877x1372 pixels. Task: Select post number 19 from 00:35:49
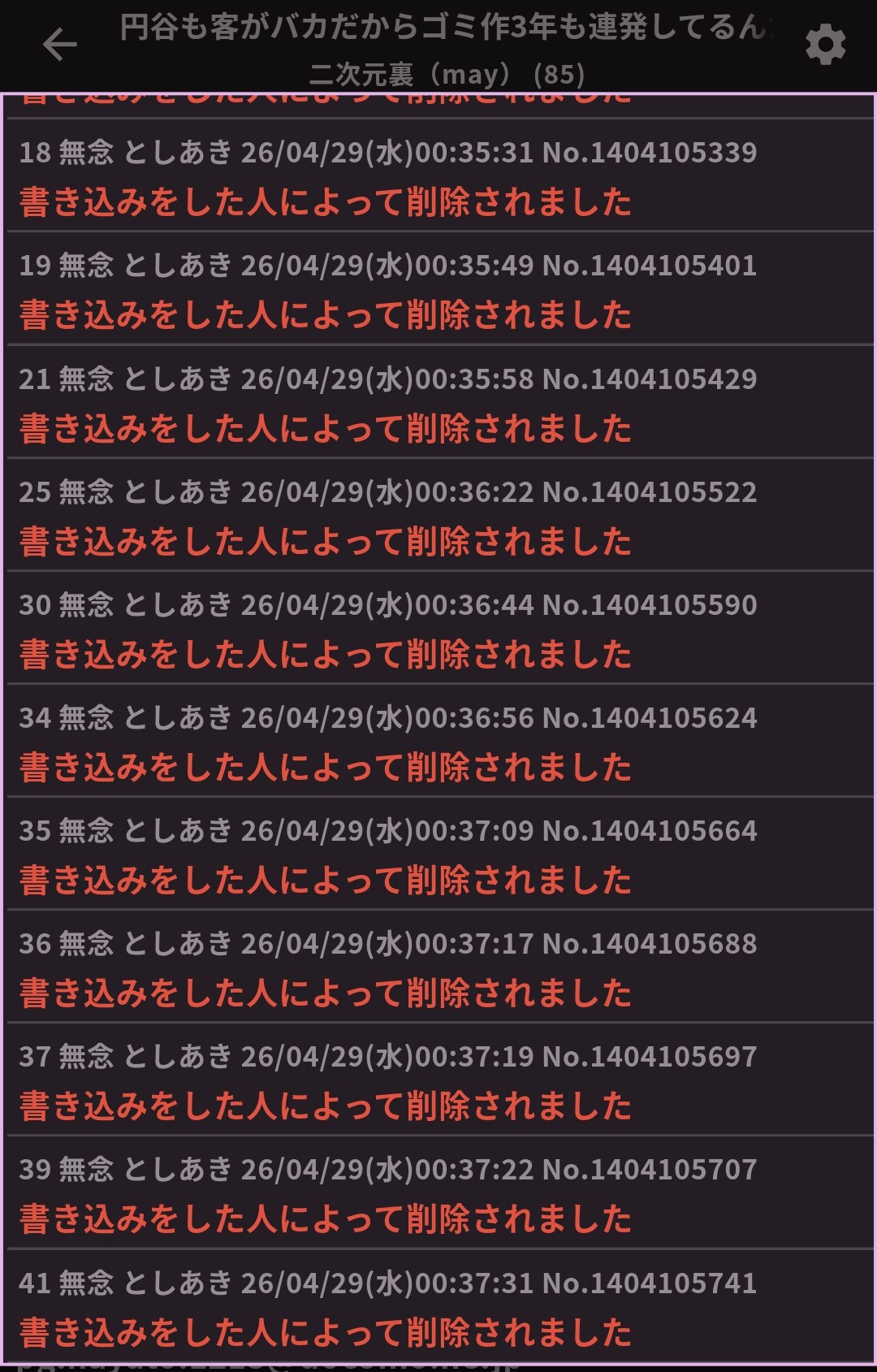438,289
